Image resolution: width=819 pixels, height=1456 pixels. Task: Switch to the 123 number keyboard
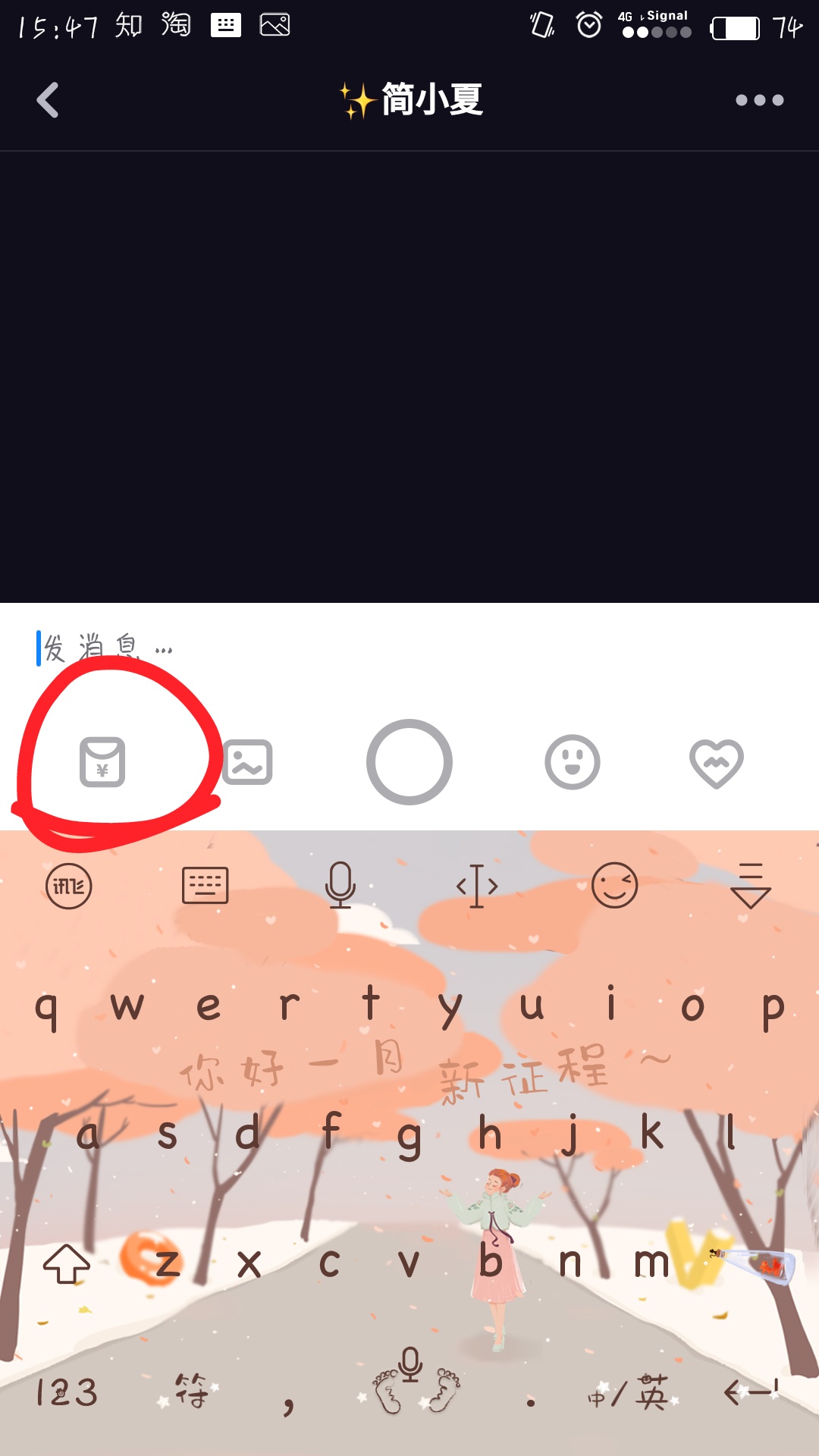click(x=67, y=1392)
